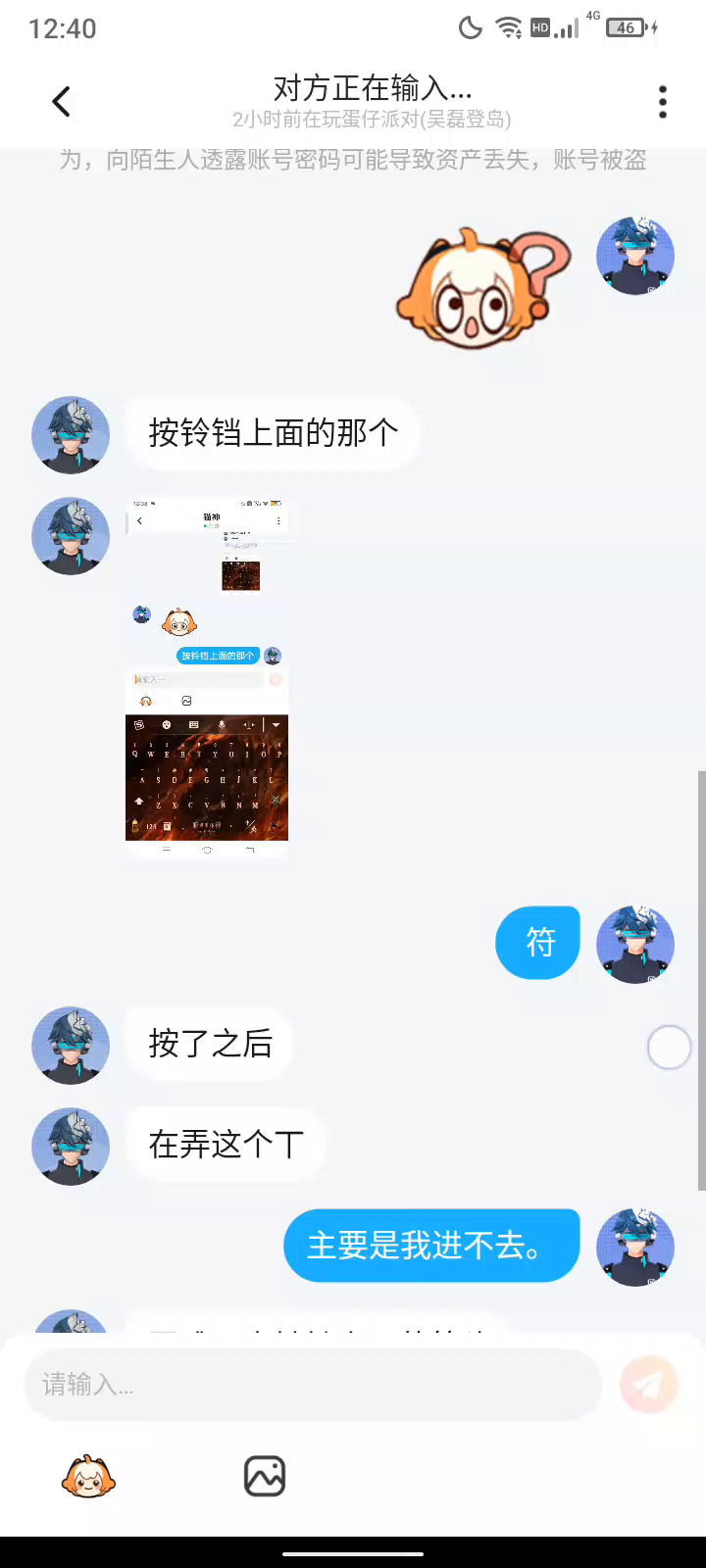Open my avatar beside 主要是我进不去。
This screenshot has height=1568, width=706.
[x=635, y=1247]
